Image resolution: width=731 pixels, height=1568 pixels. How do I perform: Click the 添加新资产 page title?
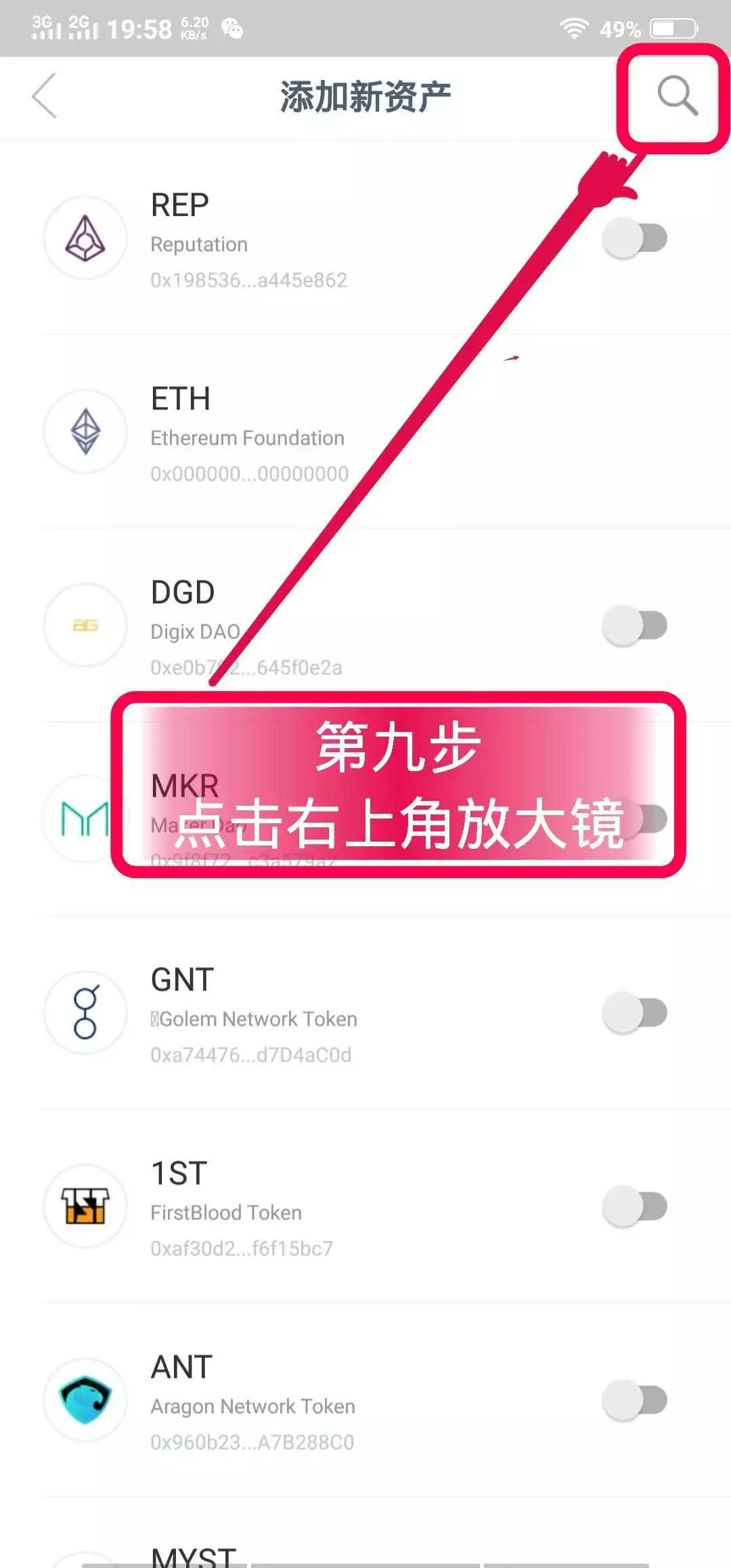(x=365, y=95)
